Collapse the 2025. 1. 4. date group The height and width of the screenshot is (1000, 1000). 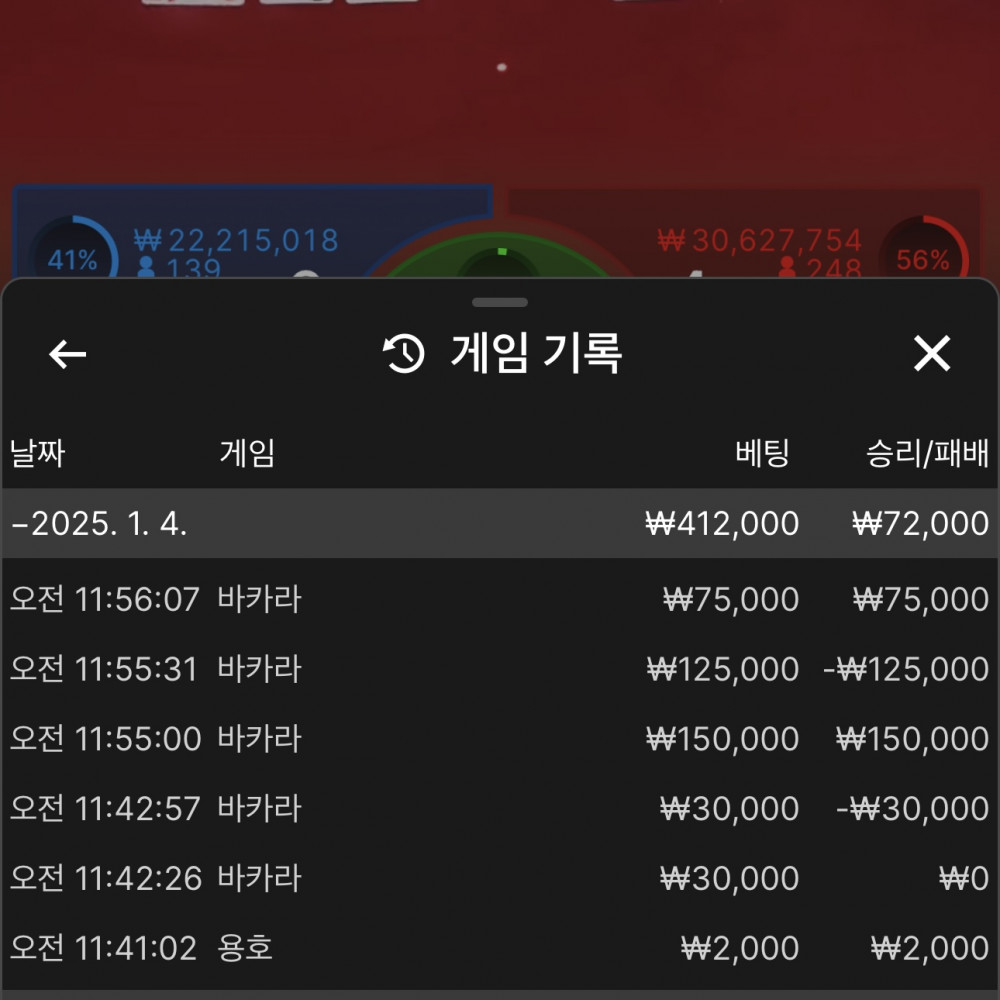pyautogui.click(x=100, y=524)
